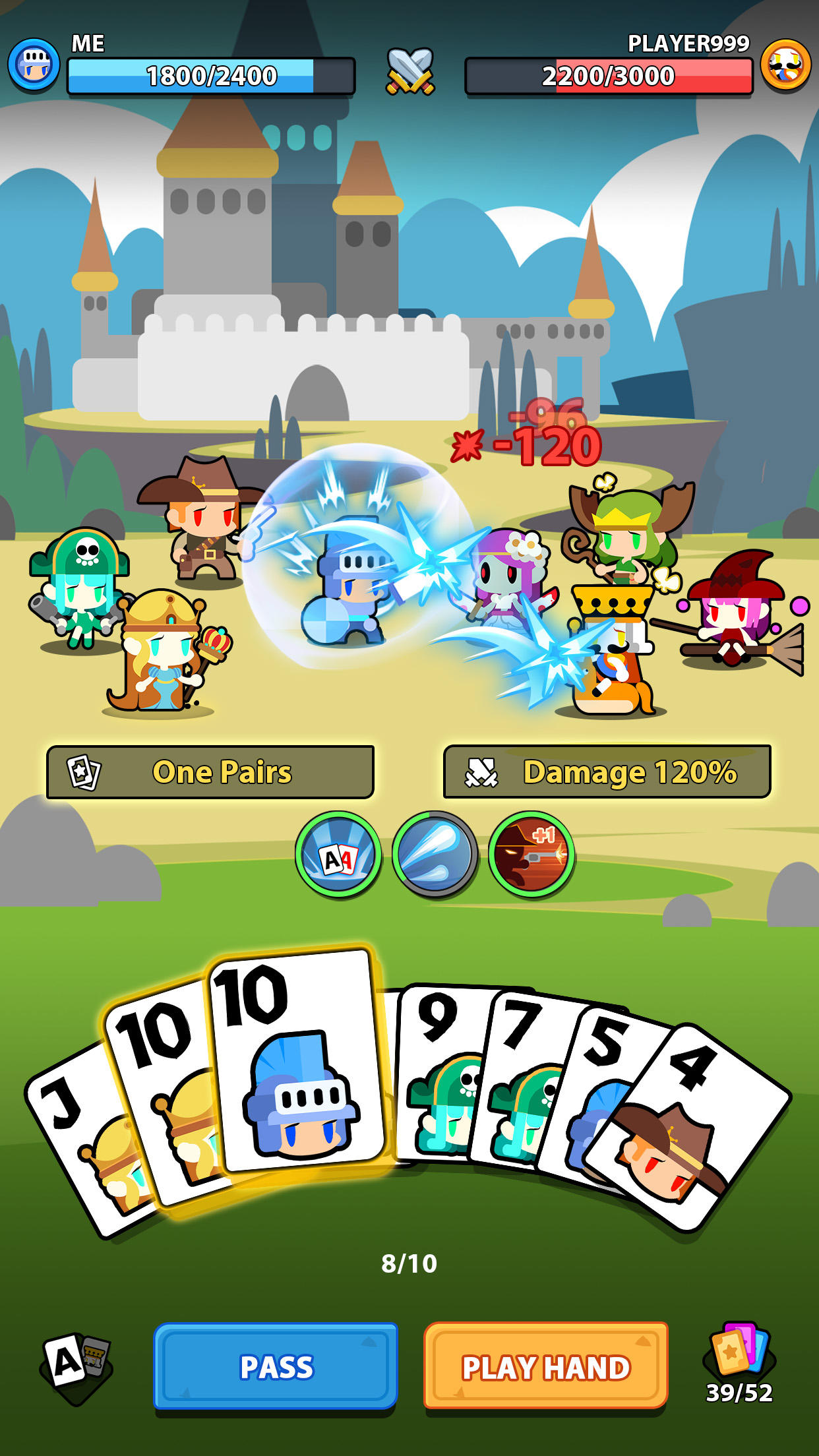View PLAYER999's avatar profile
Image resolution: width=819 pixels, height=1456 pixels.
pos(785,65)
